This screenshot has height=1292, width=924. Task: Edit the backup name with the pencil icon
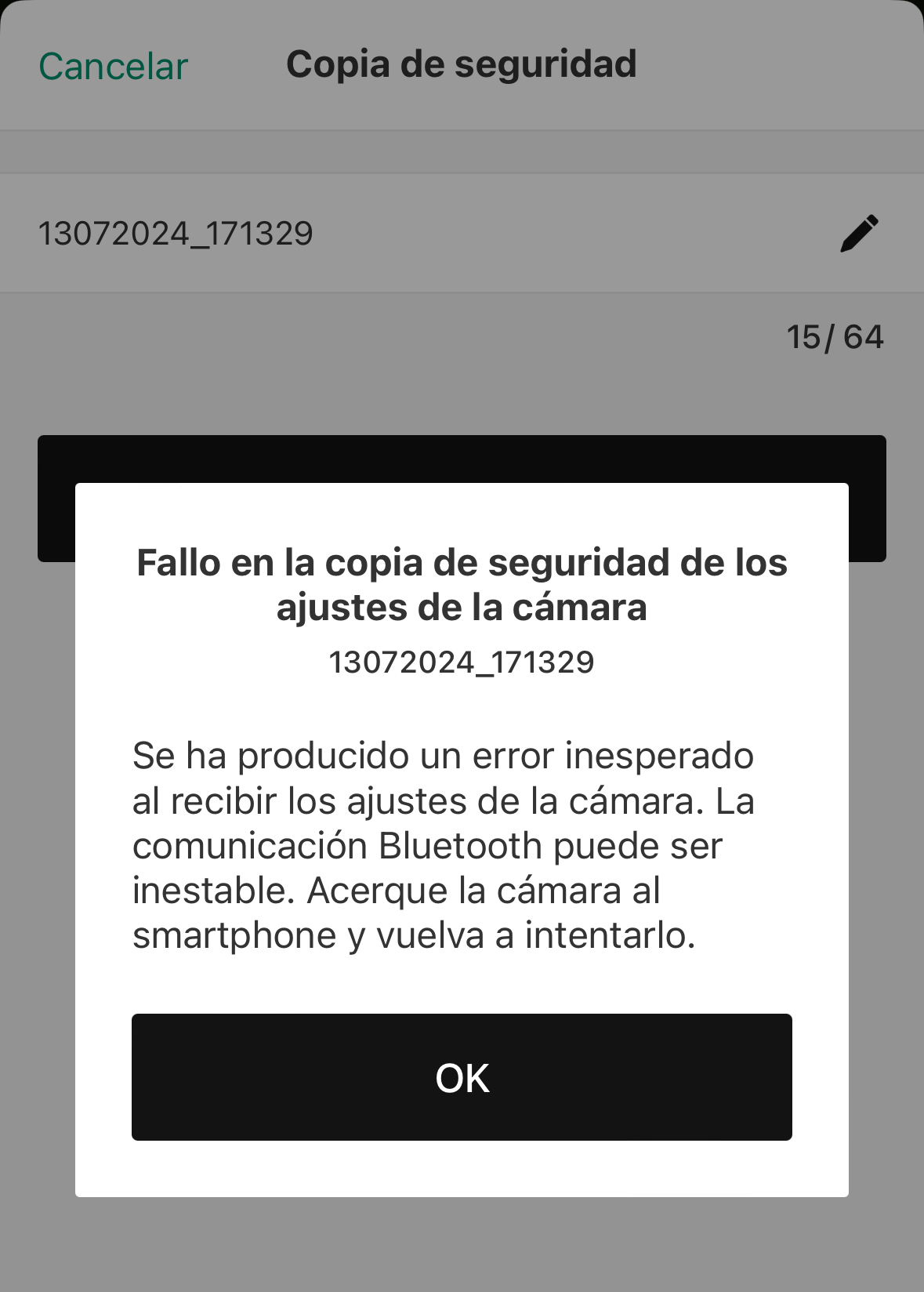pyautogui.click(x=859, y=234)
